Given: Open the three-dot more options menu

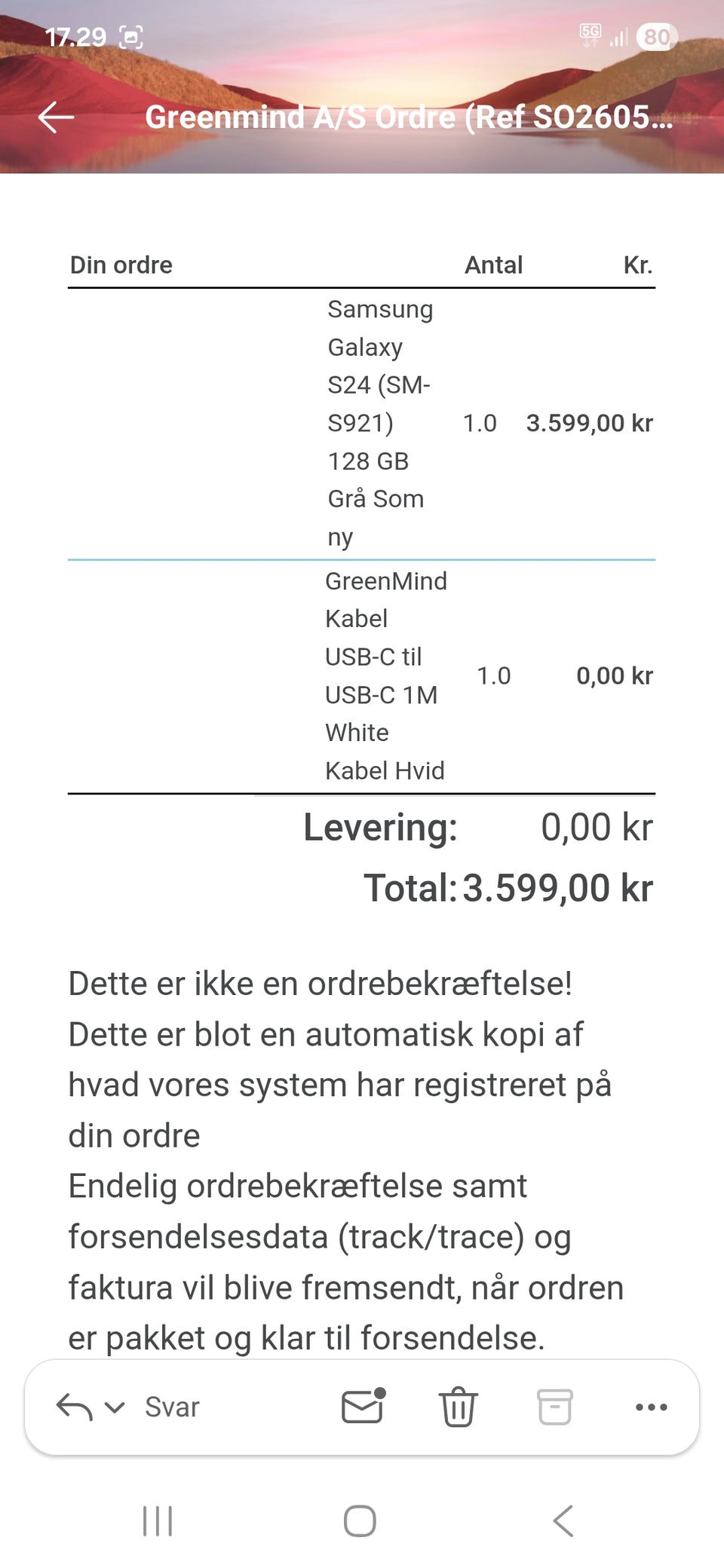Looking at the screenshot, I should (x=652, y=1407).
